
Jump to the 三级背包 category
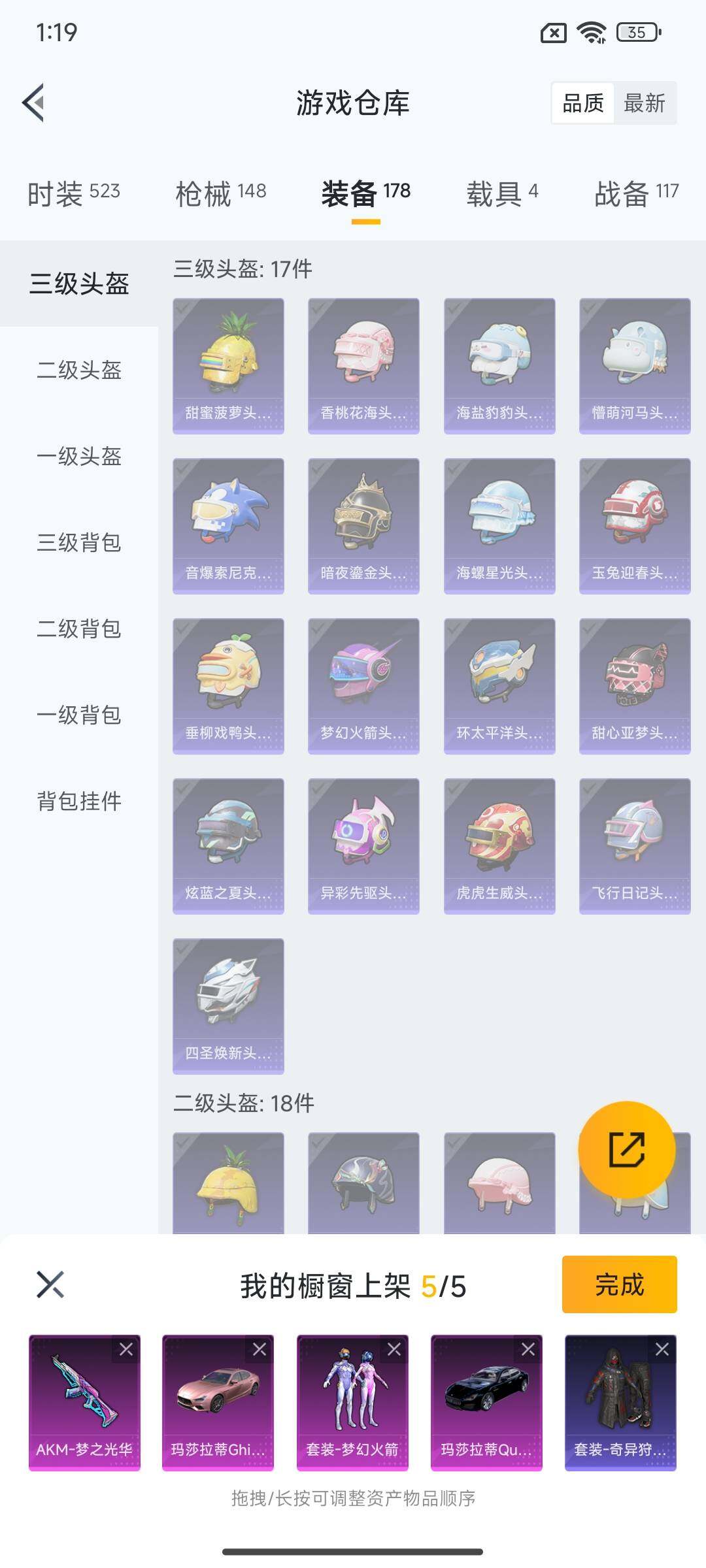coord(79,543)
